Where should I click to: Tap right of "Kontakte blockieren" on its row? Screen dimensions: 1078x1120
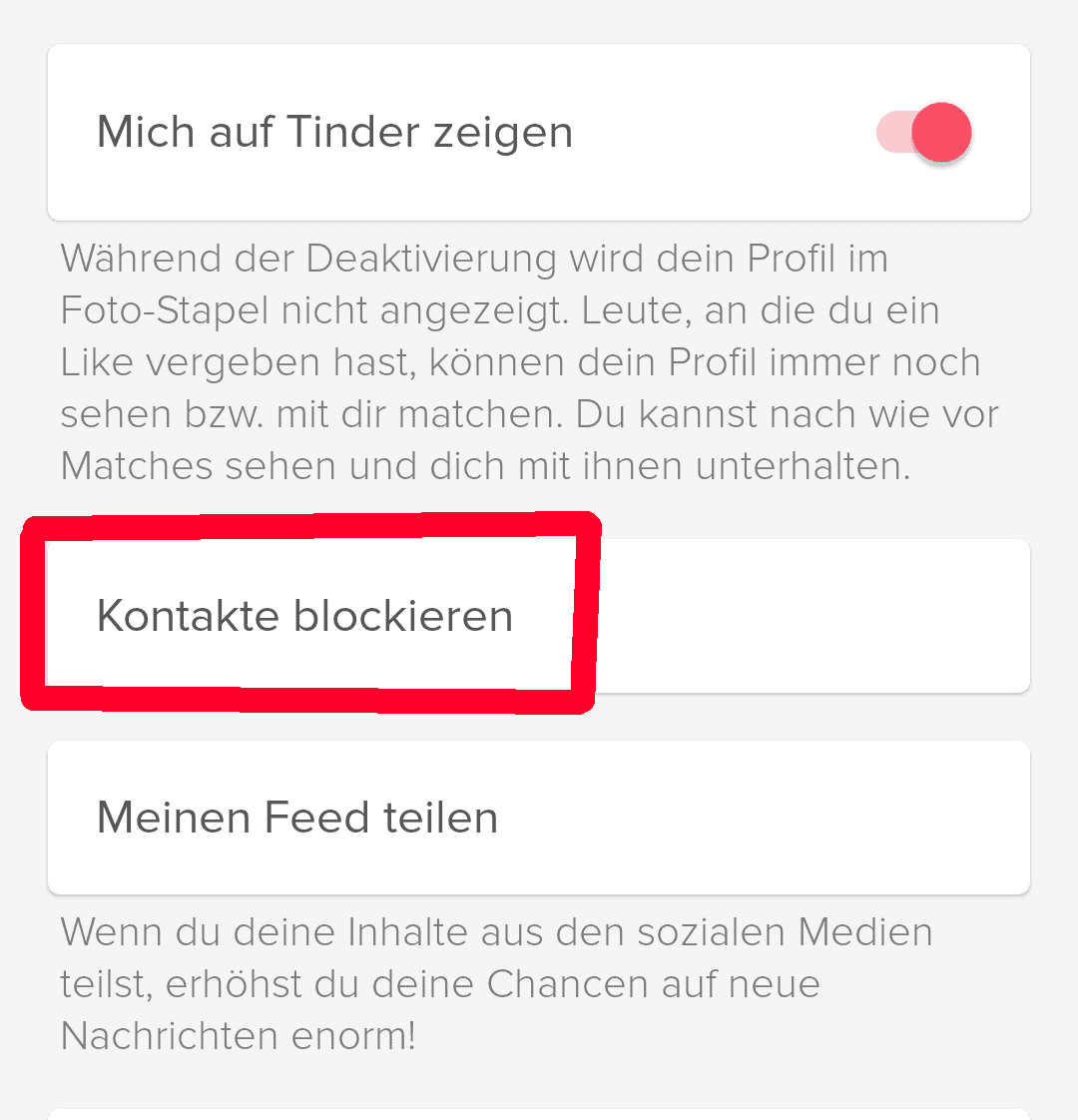(799, 616)
